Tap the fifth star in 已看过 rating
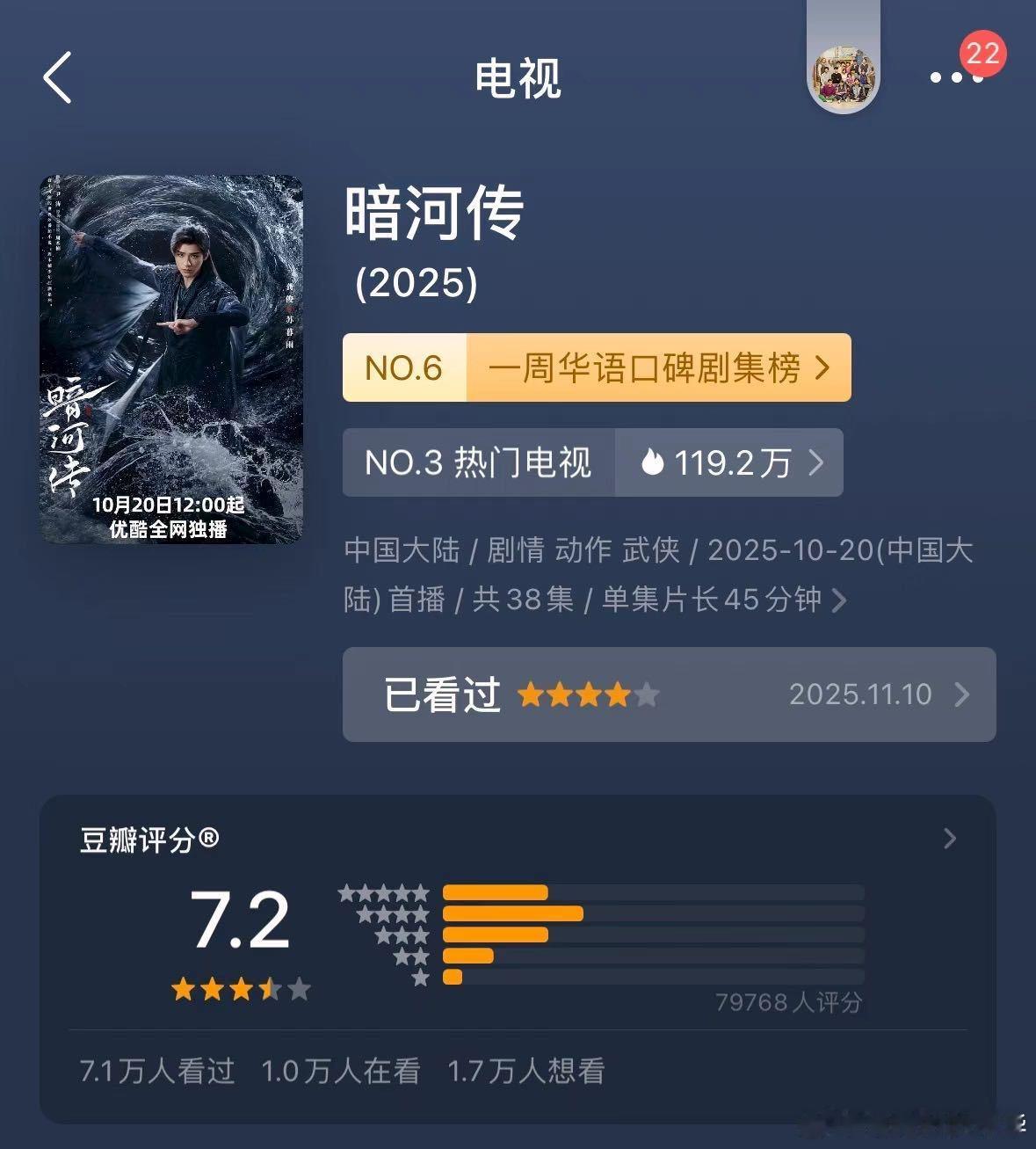 click(x=648, y=694)
